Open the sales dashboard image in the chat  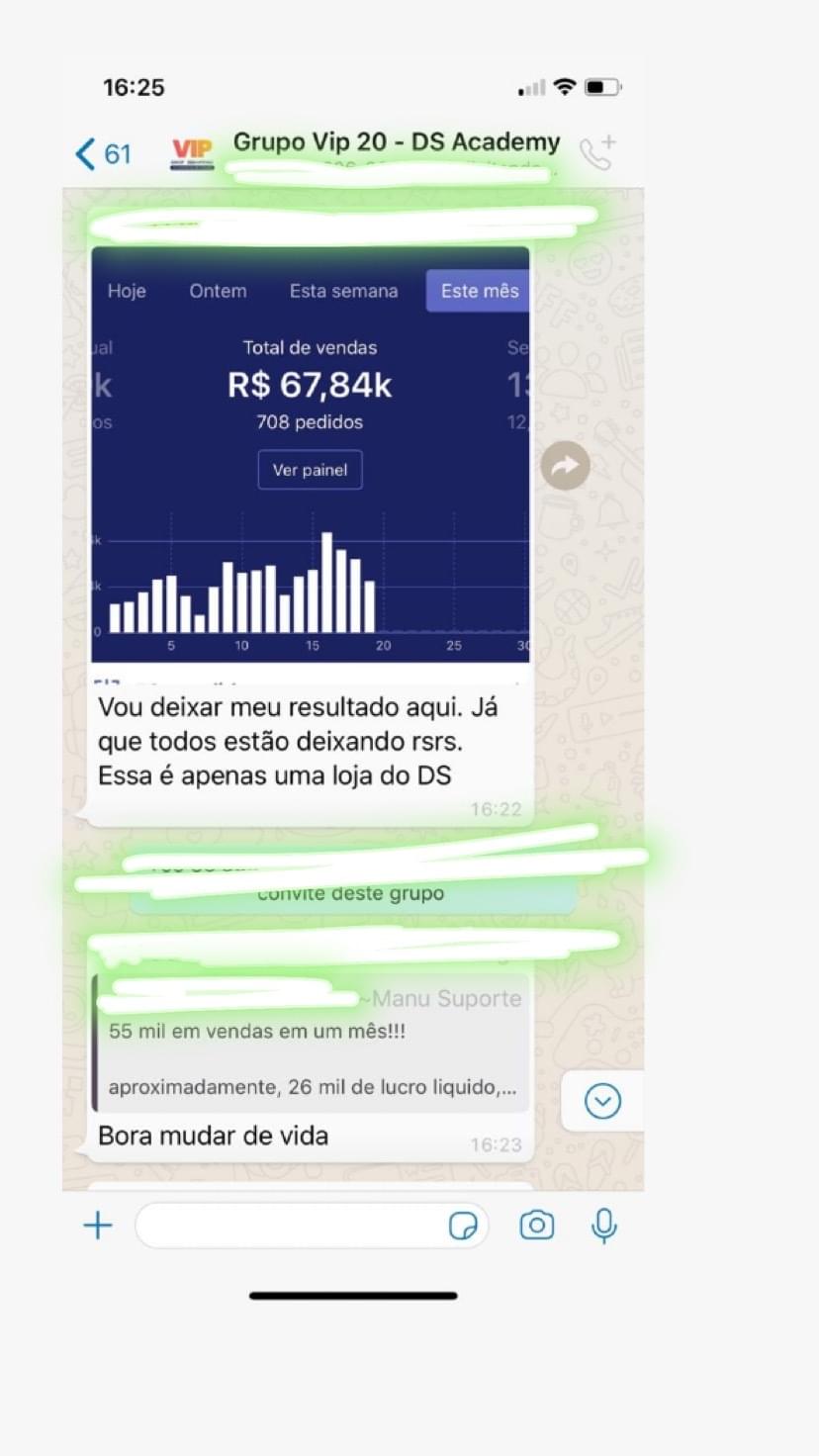311,454
